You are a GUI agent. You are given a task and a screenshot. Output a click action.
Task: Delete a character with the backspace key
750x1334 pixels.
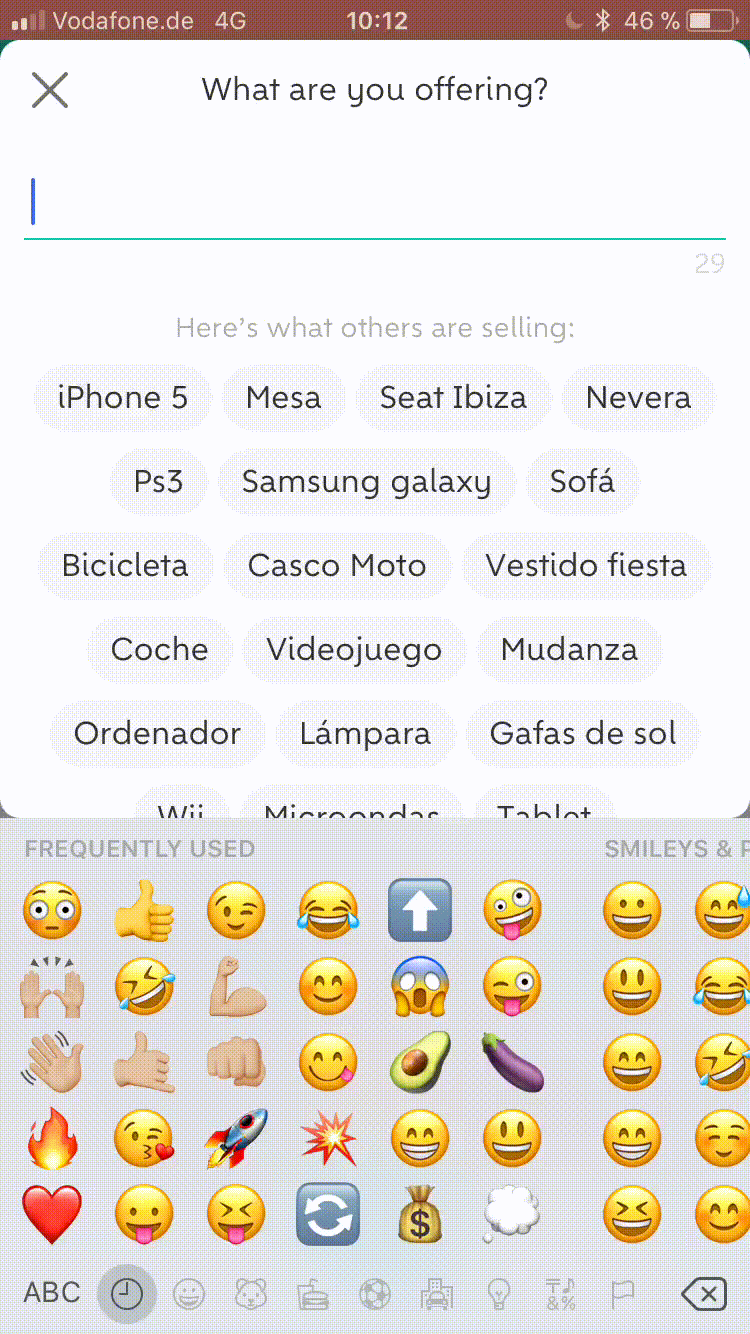tap(704, 1295)
